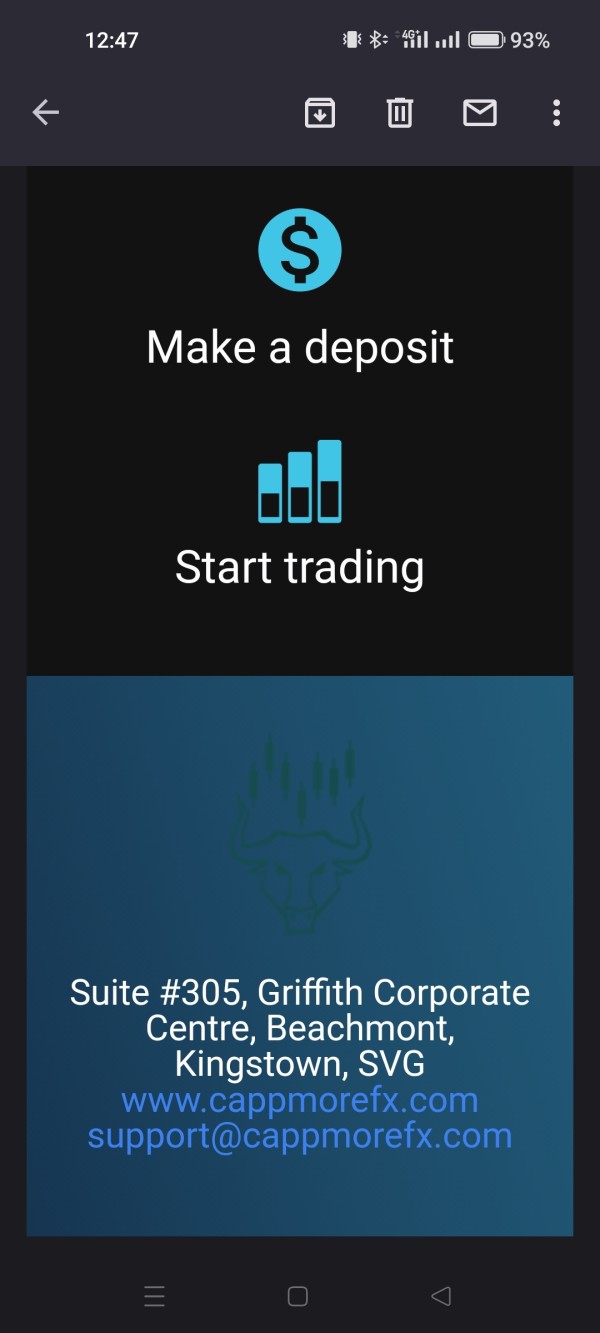Archive this email
This screenshot has width=600, height=1333.
[x=320, y=113]
